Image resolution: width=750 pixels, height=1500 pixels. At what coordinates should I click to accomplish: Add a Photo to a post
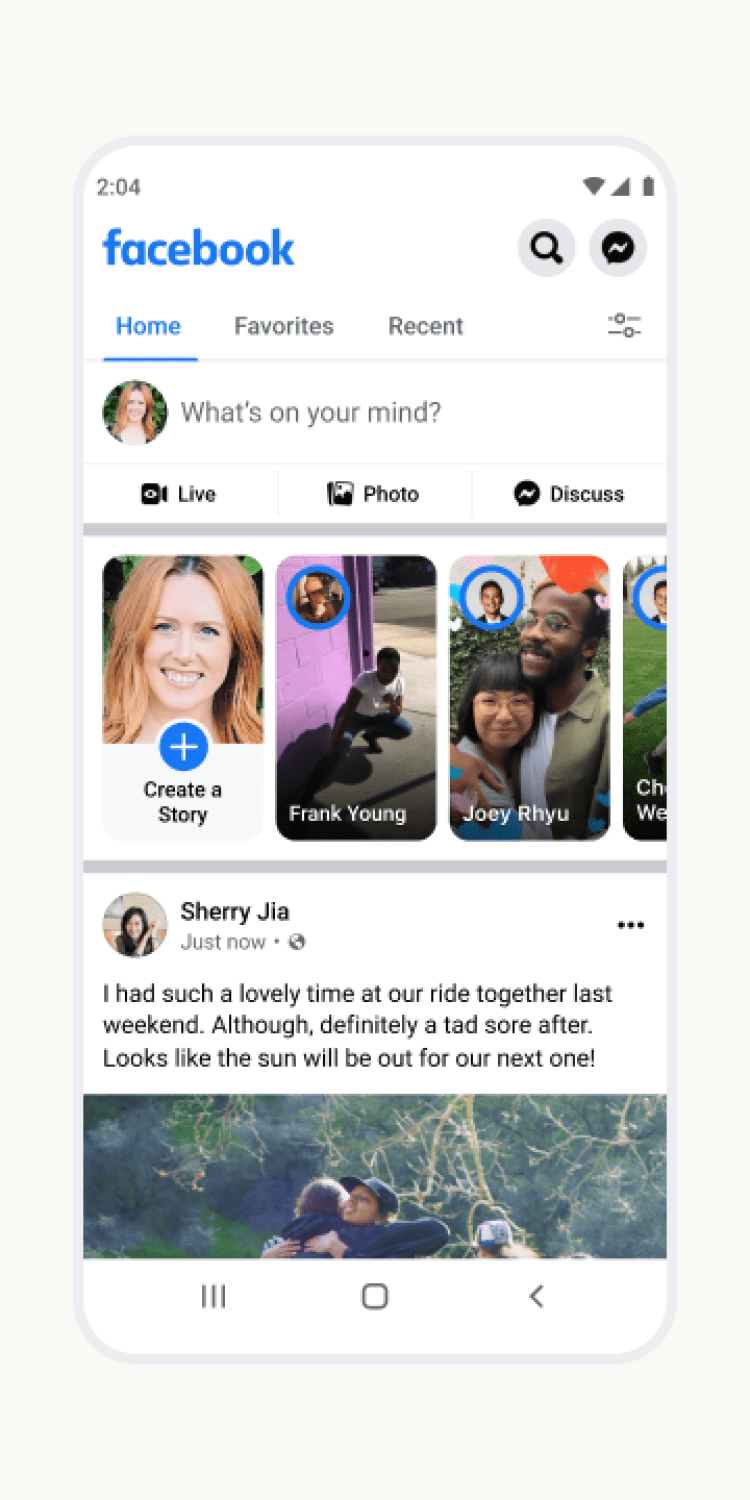click(374, 494)
